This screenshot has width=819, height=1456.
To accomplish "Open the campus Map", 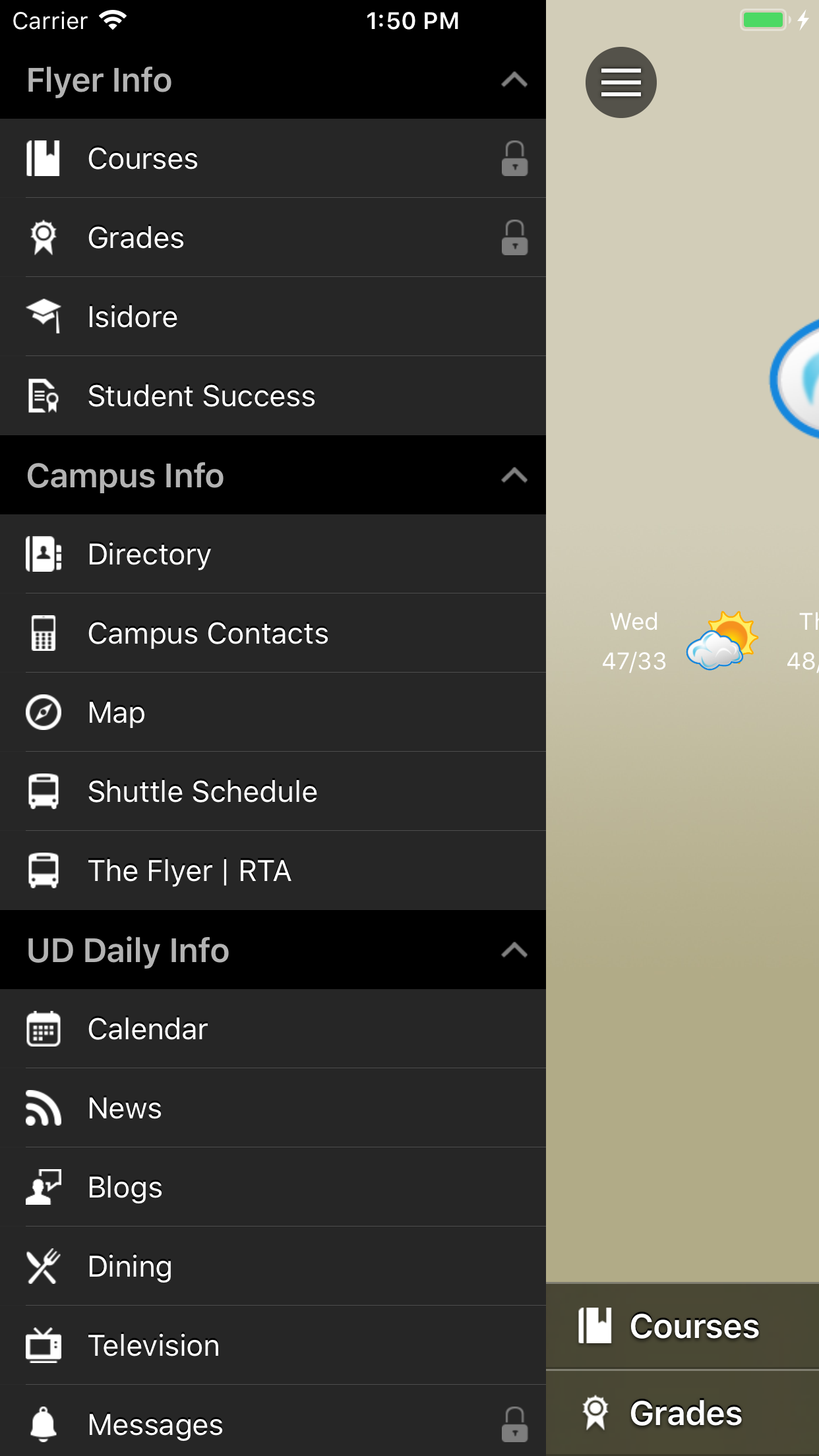I will (273, 712).
